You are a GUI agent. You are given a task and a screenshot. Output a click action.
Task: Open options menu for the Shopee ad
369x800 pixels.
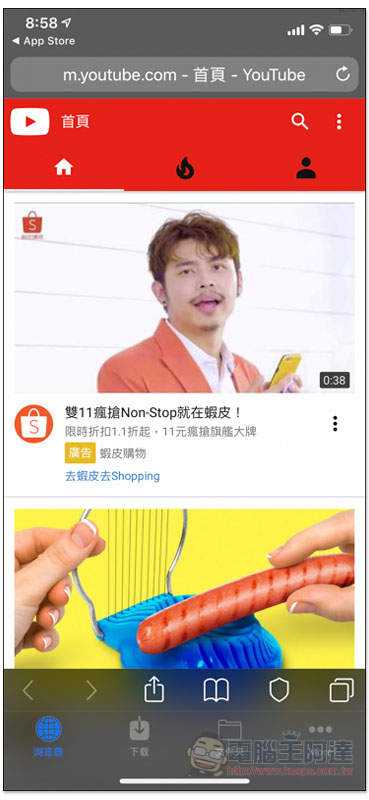point(335,423)
